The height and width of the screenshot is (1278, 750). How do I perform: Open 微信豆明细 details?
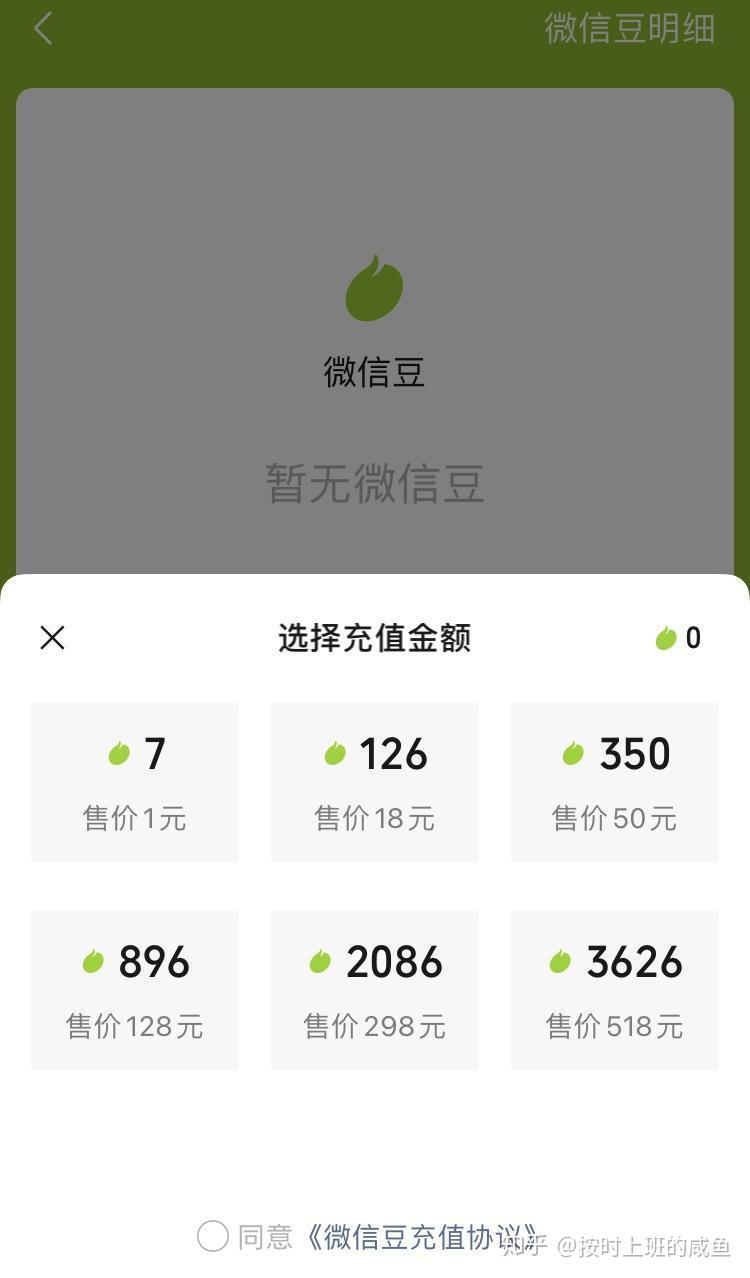pyautogui.click(x=630, y=28)
